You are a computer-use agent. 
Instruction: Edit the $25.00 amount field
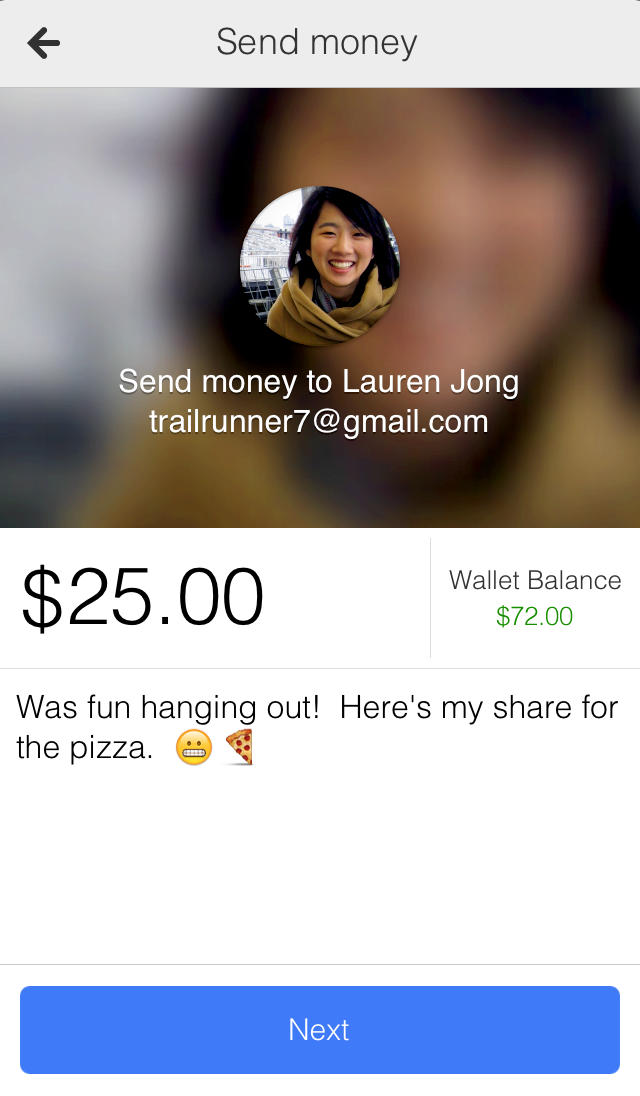coord(143,598)
